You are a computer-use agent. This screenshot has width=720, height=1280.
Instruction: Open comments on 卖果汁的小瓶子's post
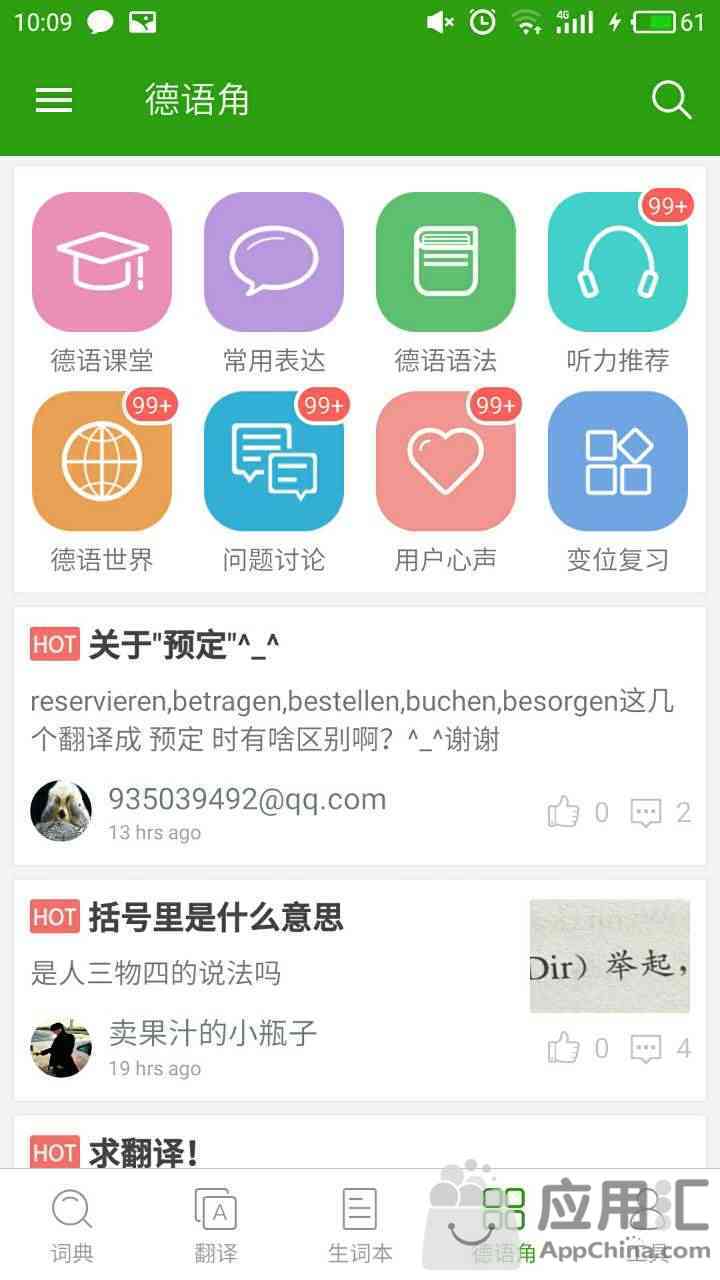pyautogui.click(x=646, y=1048)
